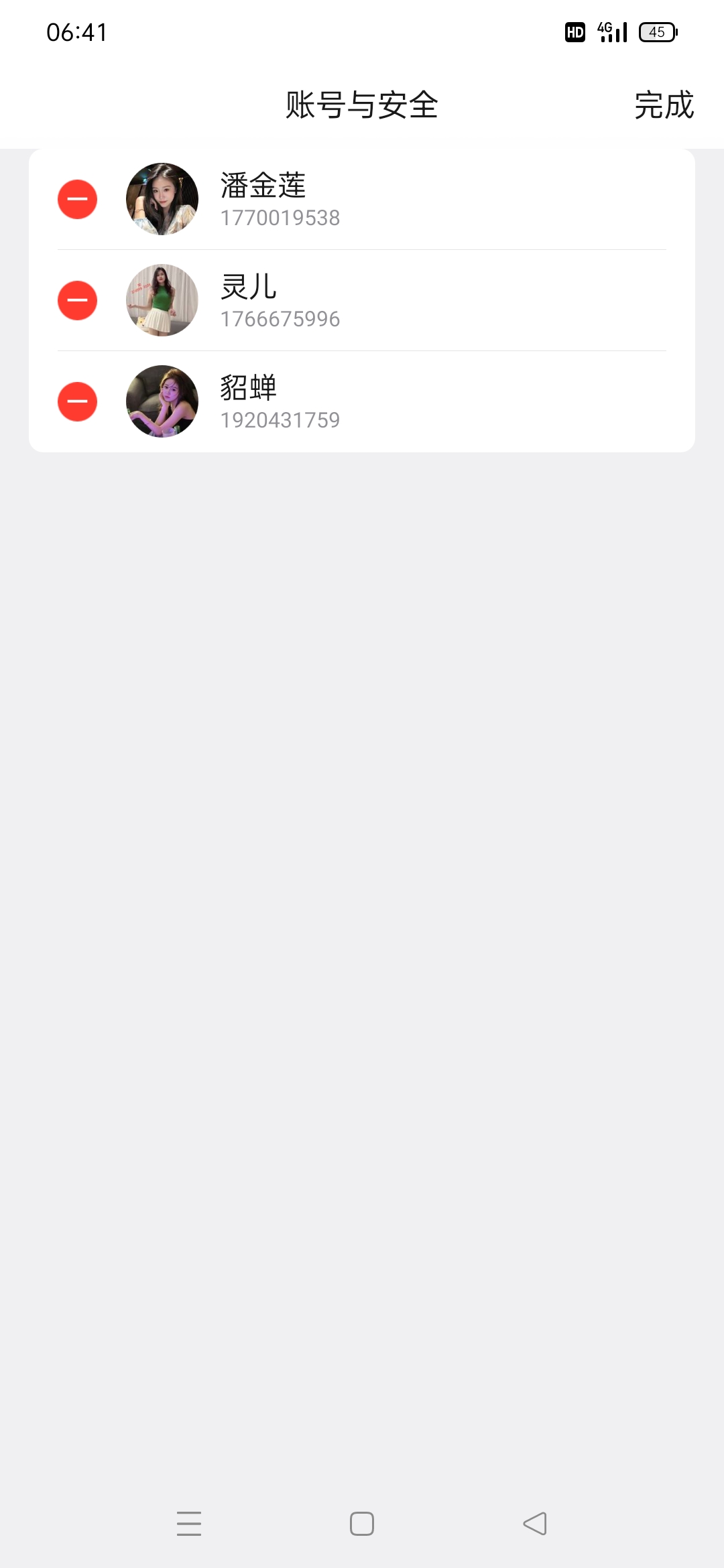Screen dimensions: 724x1568
Task: Select the 灵儿 account row
Action: point(402,300)
